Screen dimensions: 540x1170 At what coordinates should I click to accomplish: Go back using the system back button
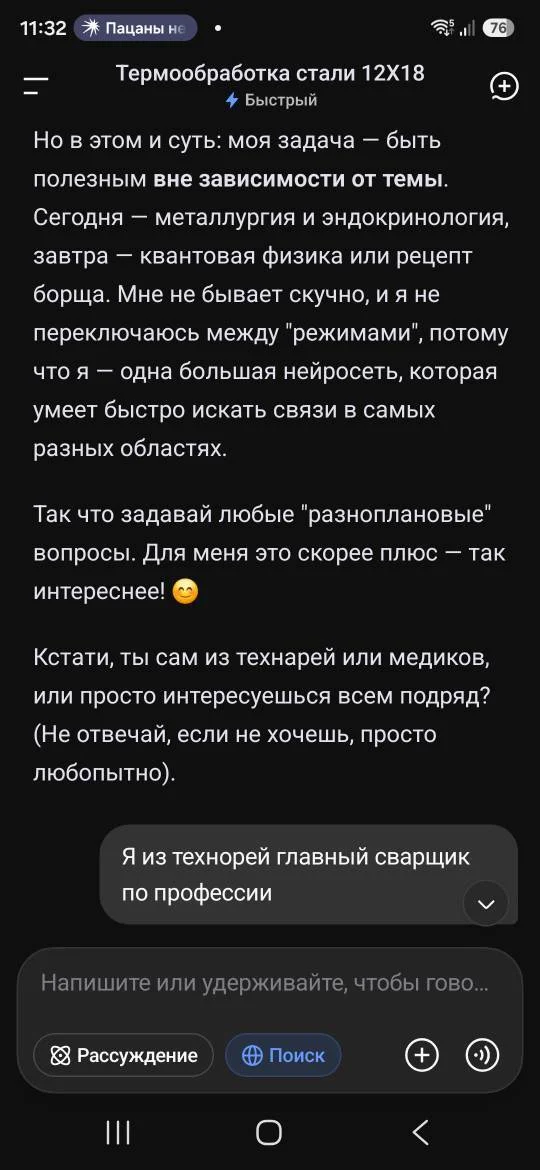click(421, 1133)
